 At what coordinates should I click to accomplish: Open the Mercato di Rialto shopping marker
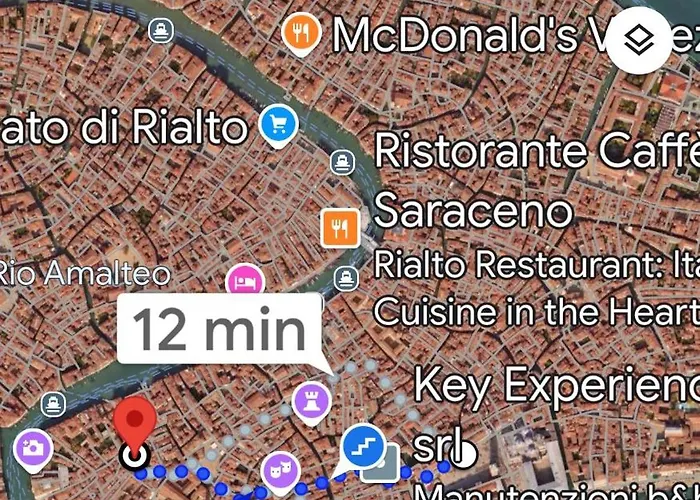tap(278, 125)
